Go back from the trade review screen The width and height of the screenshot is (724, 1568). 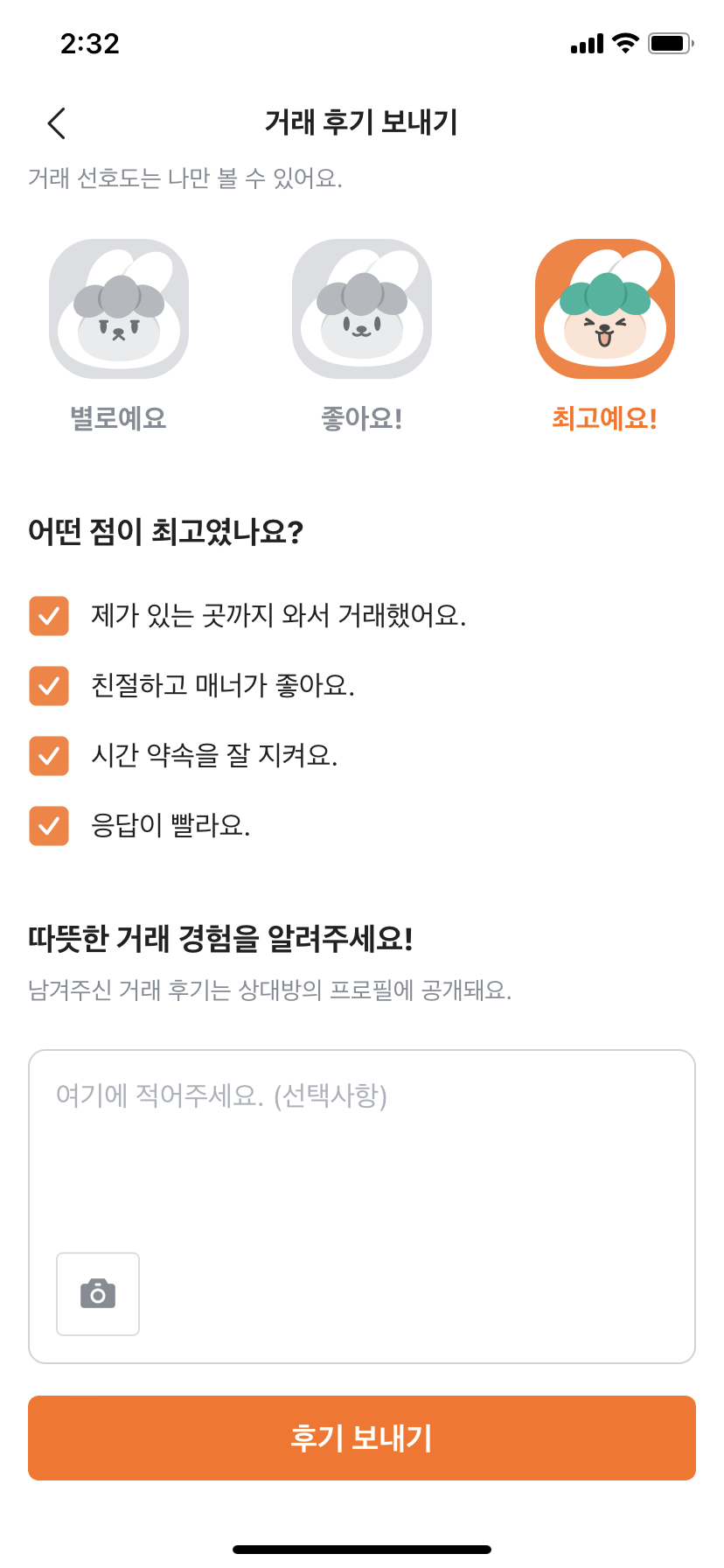[57, 123]
